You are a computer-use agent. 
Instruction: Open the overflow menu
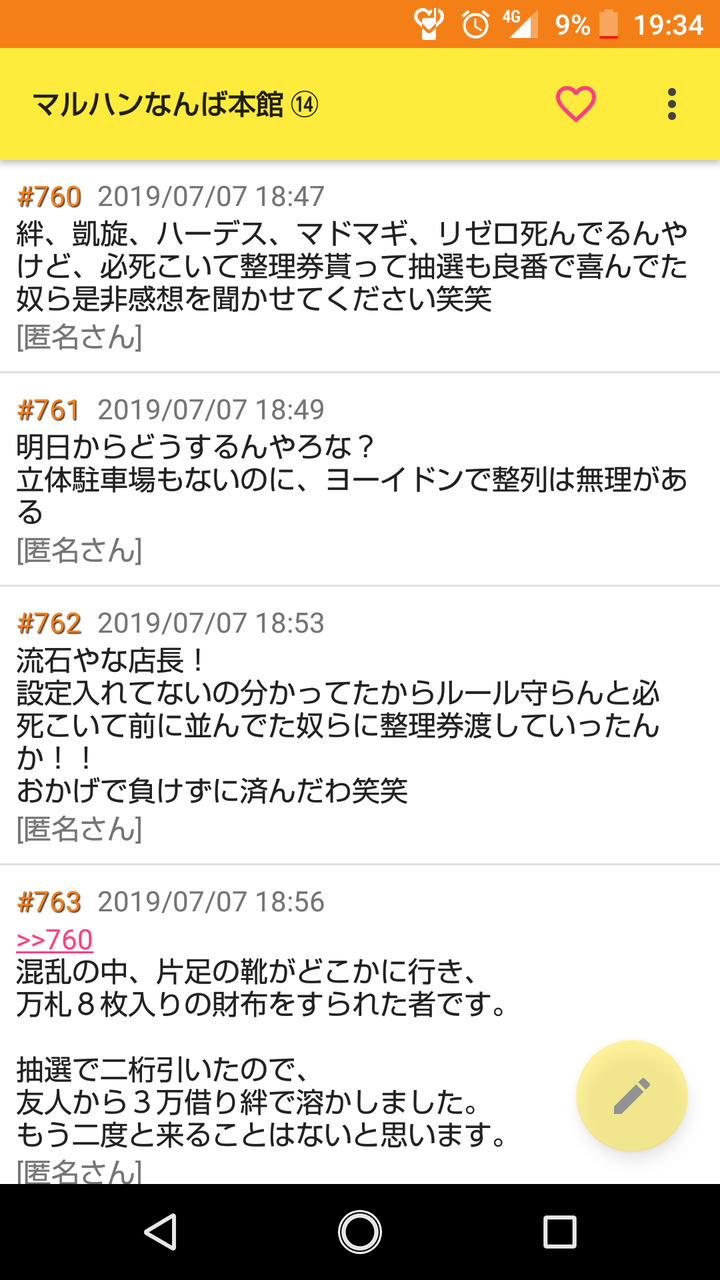click(x=671, y=104)
